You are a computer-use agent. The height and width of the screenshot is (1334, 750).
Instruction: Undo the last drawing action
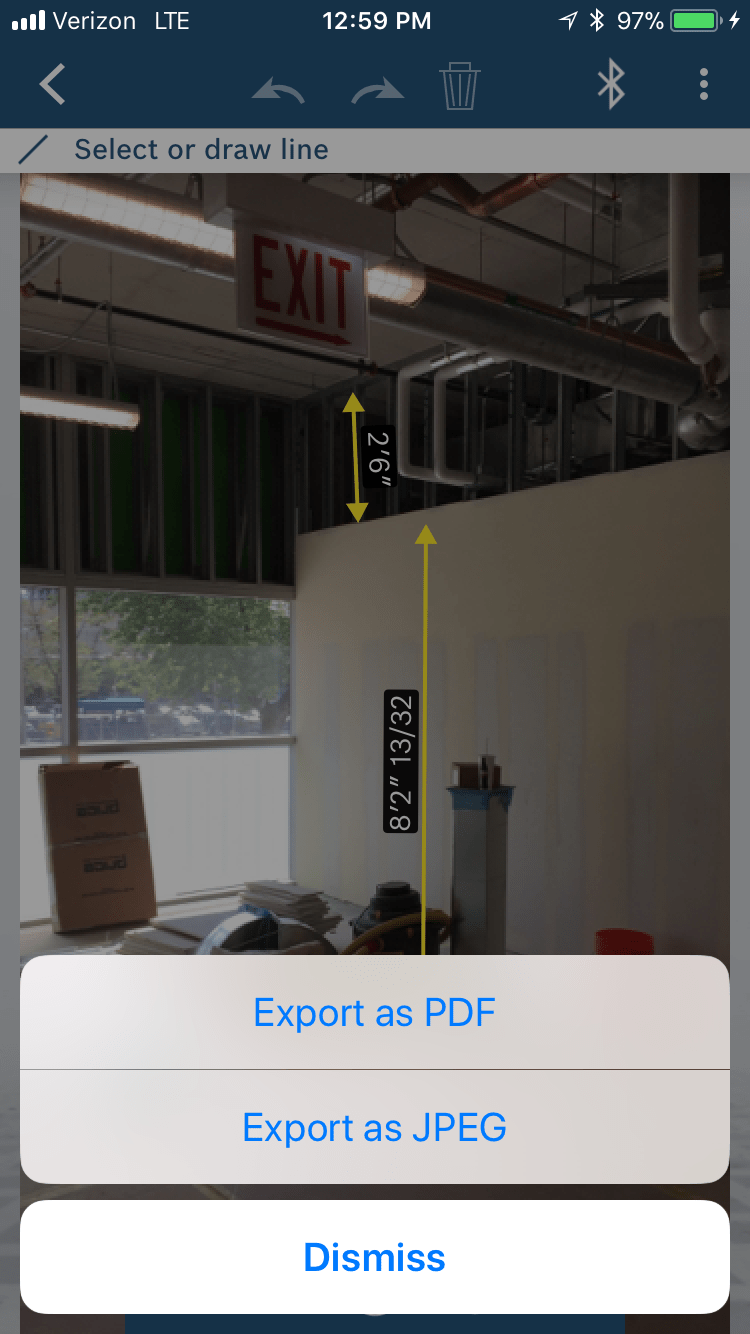[x=278, y=88]
